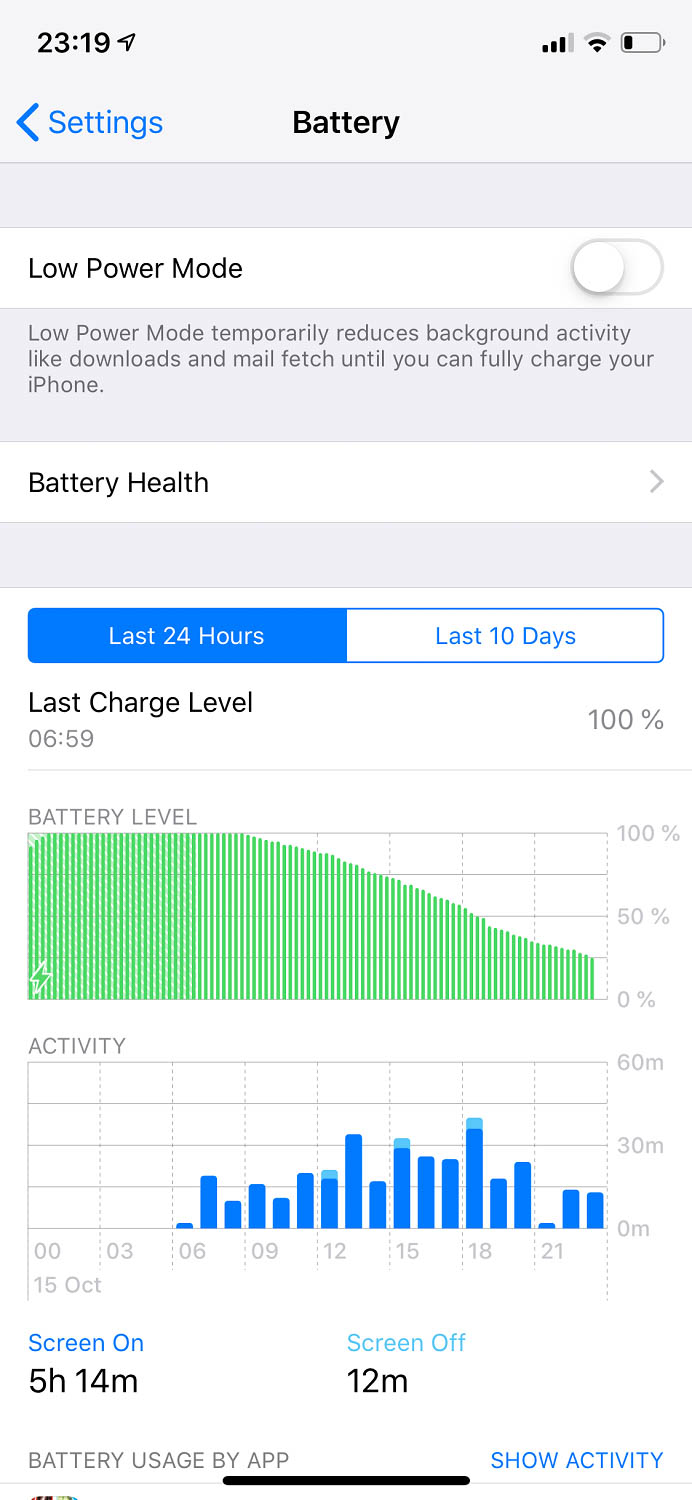Go back to Settings
This screenshot has height=1500, width=692.
point(90,122)
